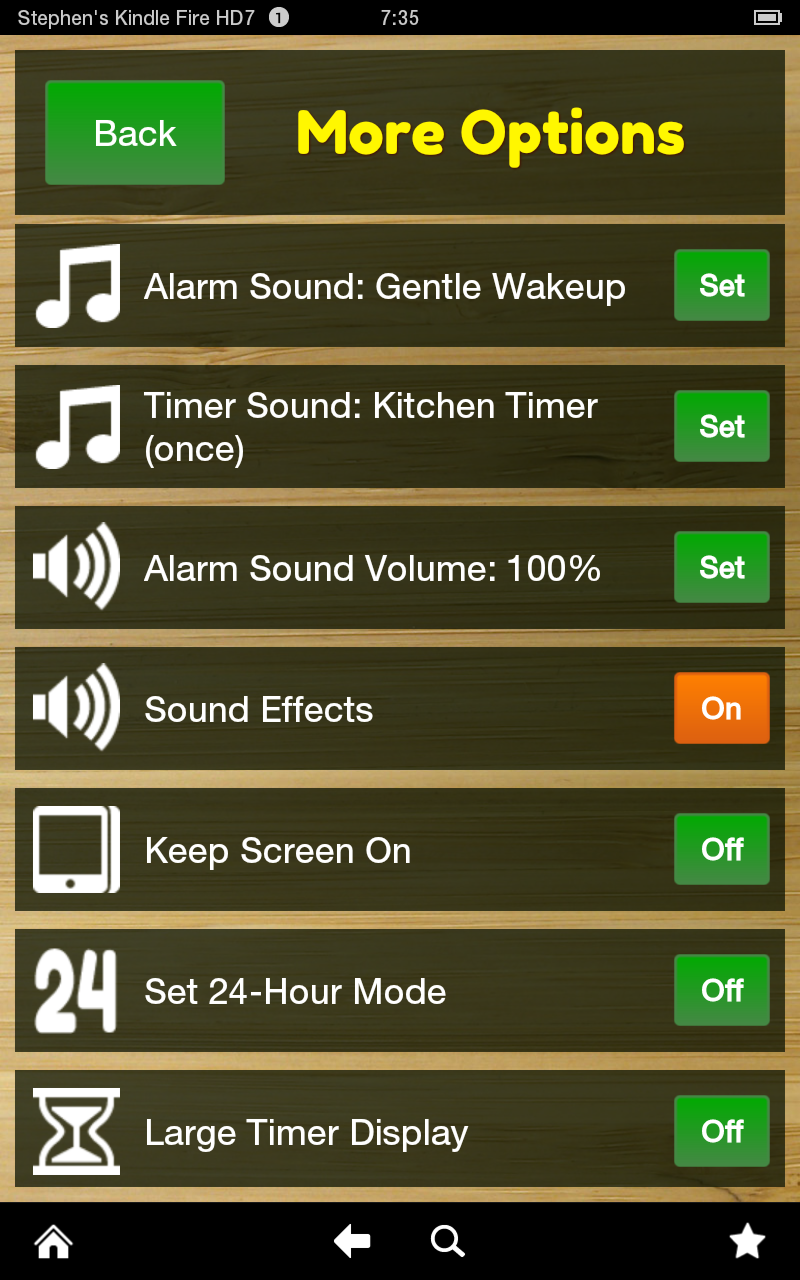Turn on 24-Hour Mode
The width and height of the screenshot is (800, 1280).
(x=721, y=990)
